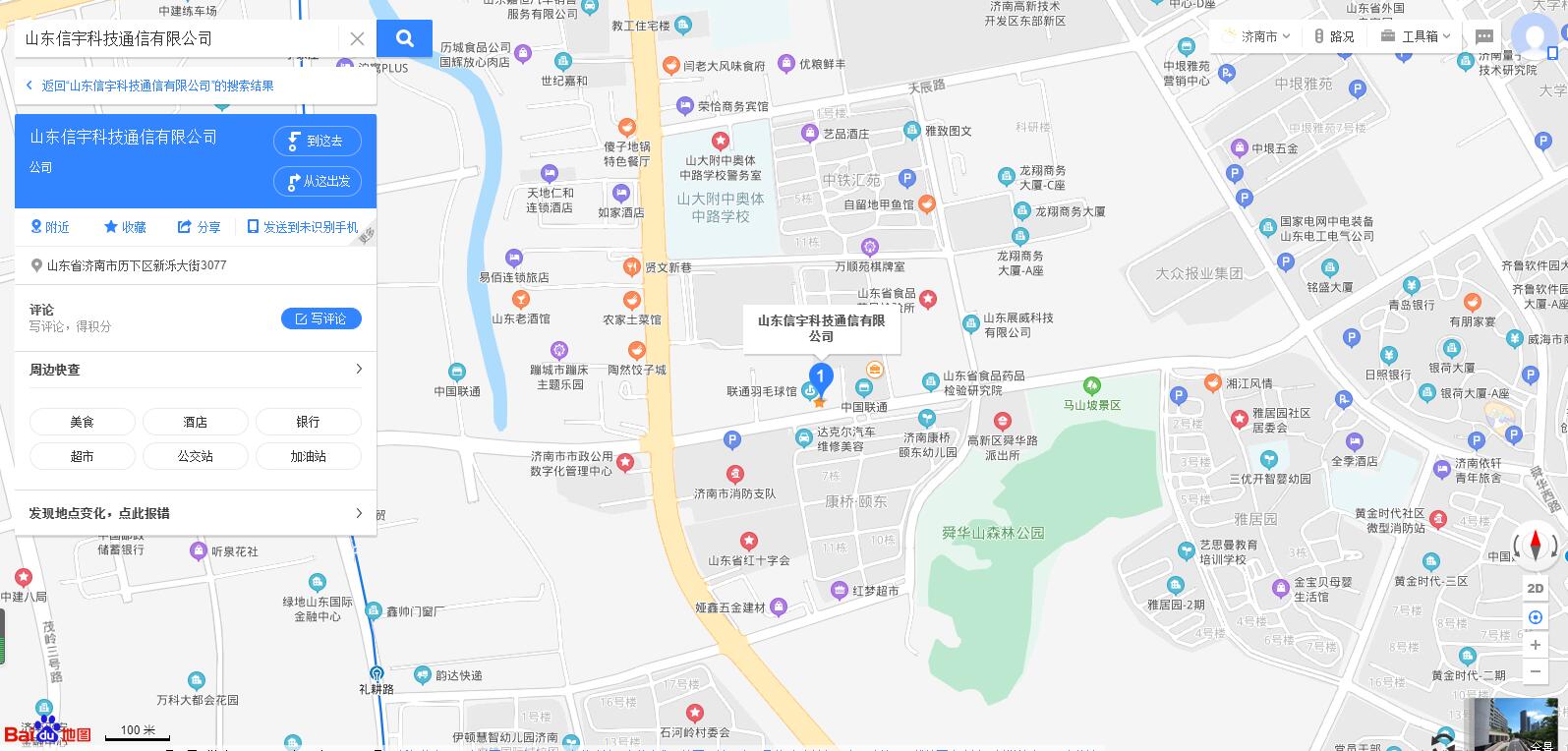The width and height of the screenshot is (1568, 751).
Task: Get directions with 到这去
Action: point(317,142)
